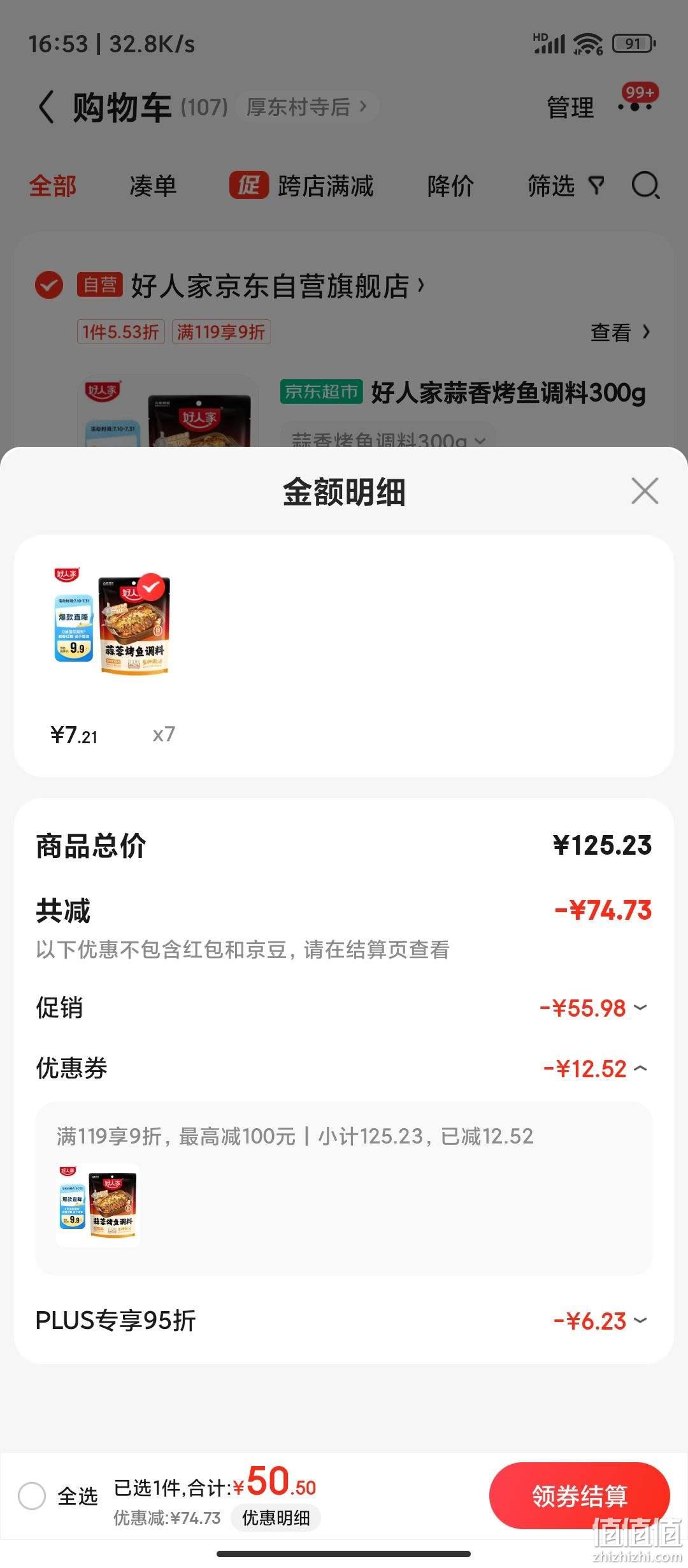Toggle the 全选 select-all circle
This screenshot has width=688, height=1568.
point(32,1495)
